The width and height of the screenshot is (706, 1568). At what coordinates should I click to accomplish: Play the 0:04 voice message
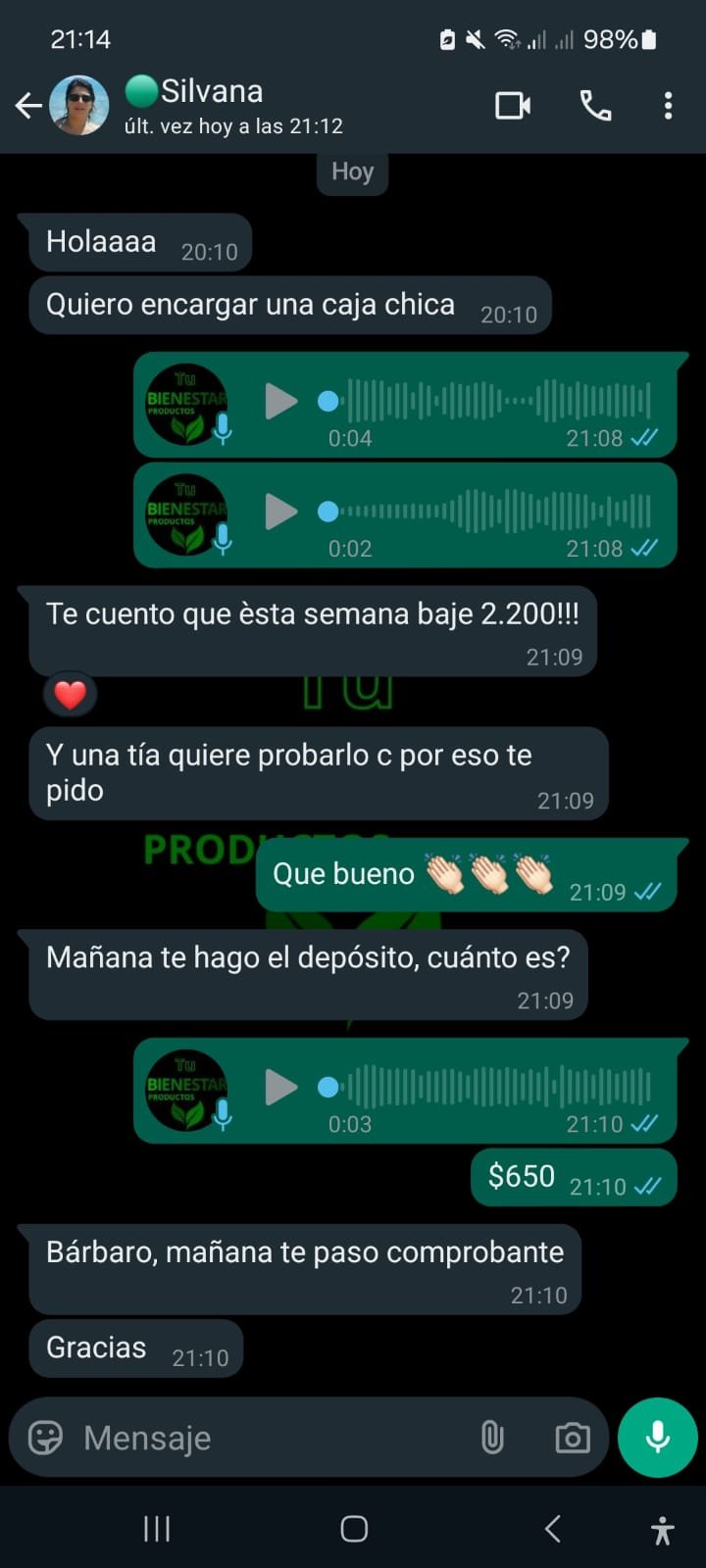click(280, 401)
